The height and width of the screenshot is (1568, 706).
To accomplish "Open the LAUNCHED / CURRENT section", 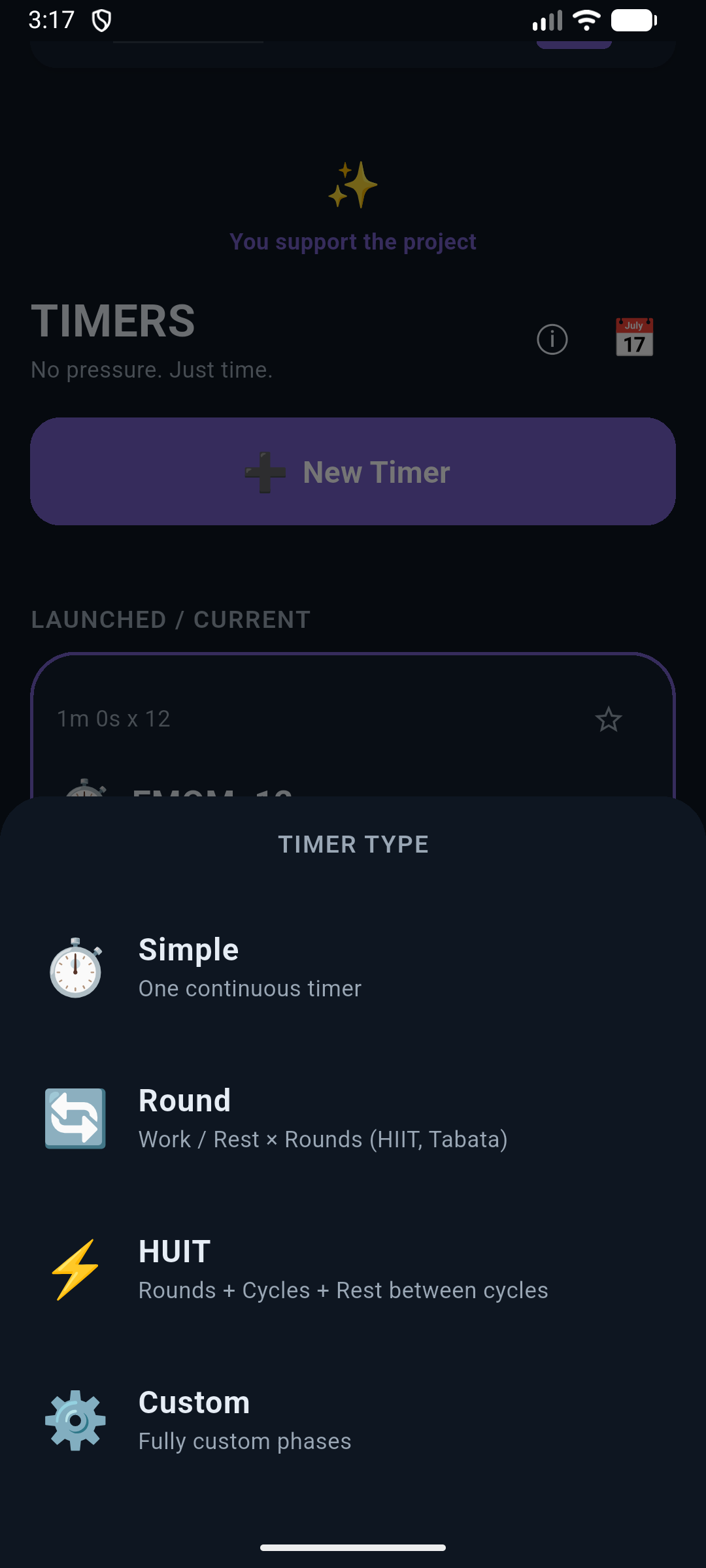I will [171, 619].
